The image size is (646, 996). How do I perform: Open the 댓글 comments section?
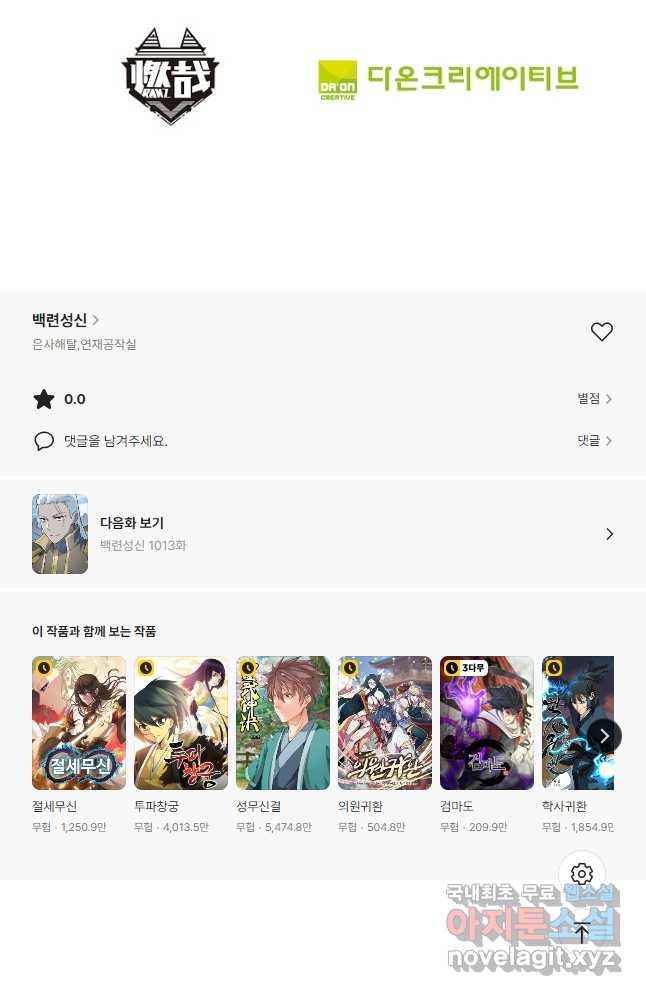[594, 440]
